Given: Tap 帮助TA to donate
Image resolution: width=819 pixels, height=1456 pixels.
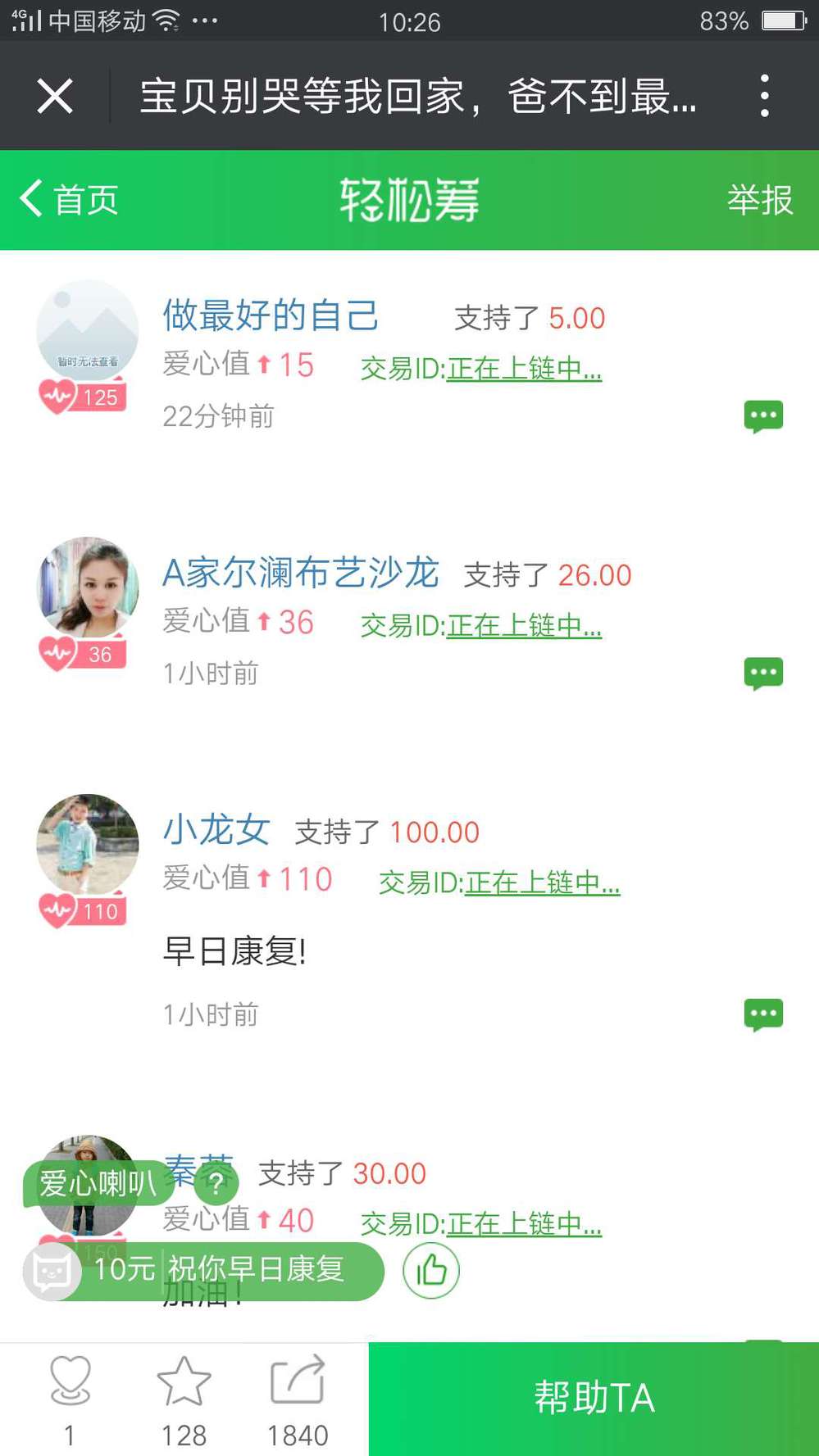Looking at the screenshot, I should (x=594, y=1398).
